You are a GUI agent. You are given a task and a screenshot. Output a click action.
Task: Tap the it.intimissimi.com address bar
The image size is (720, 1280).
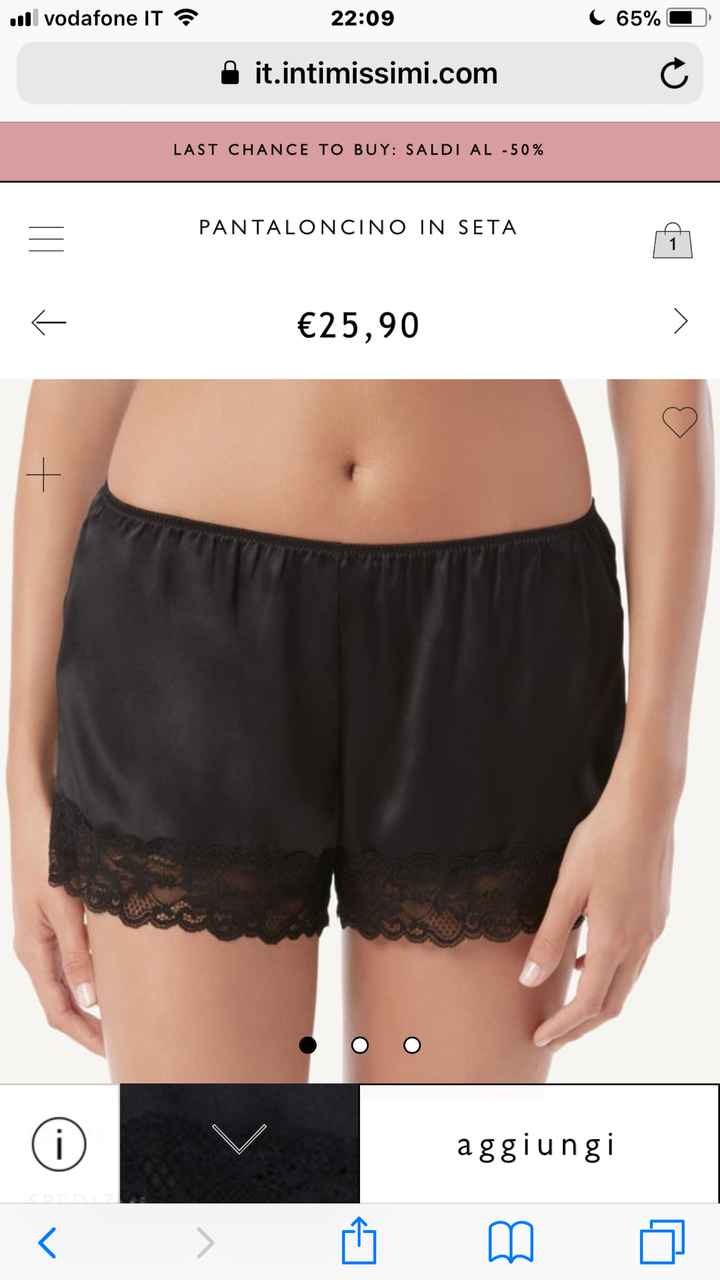point(360,72)
